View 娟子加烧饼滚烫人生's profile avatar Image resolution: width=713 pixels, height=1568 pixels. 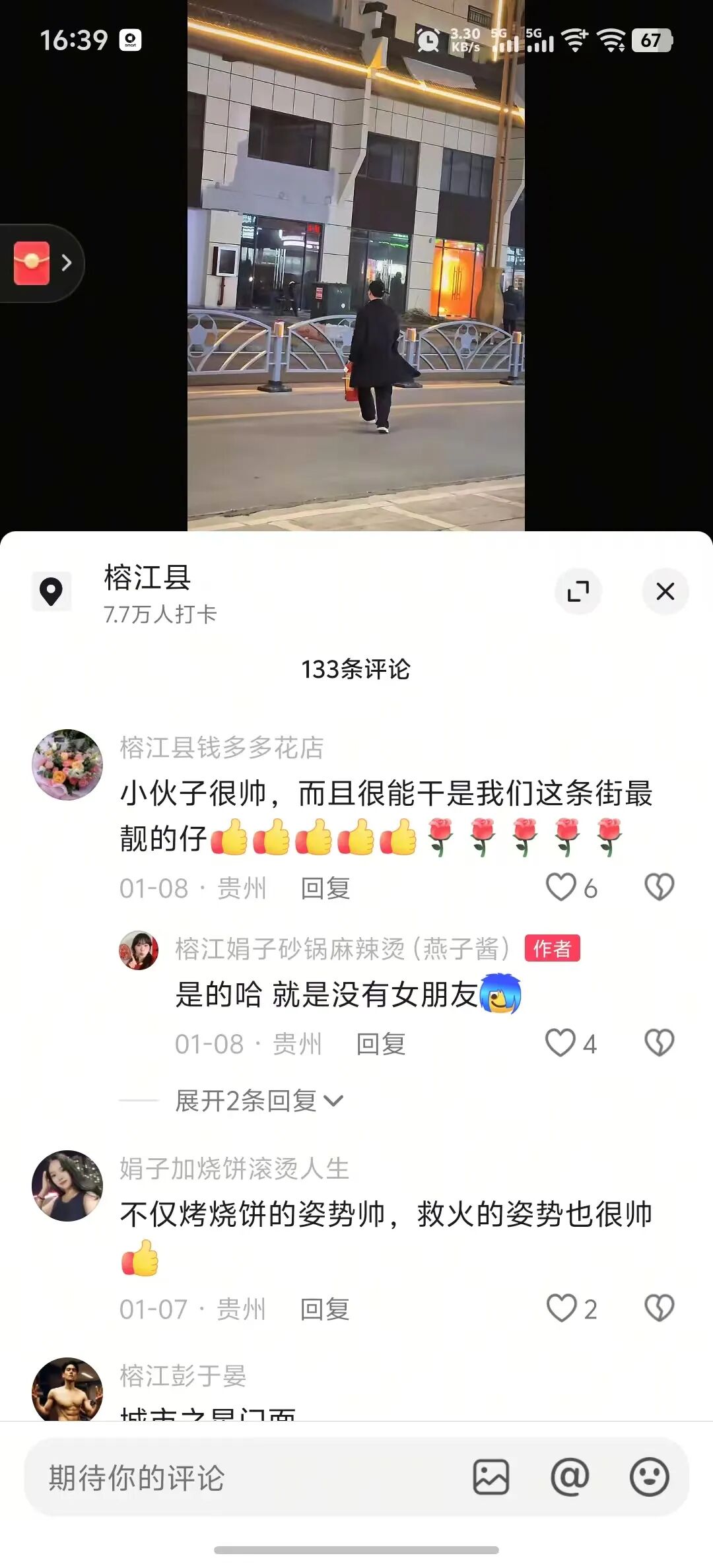point(67,1186)
